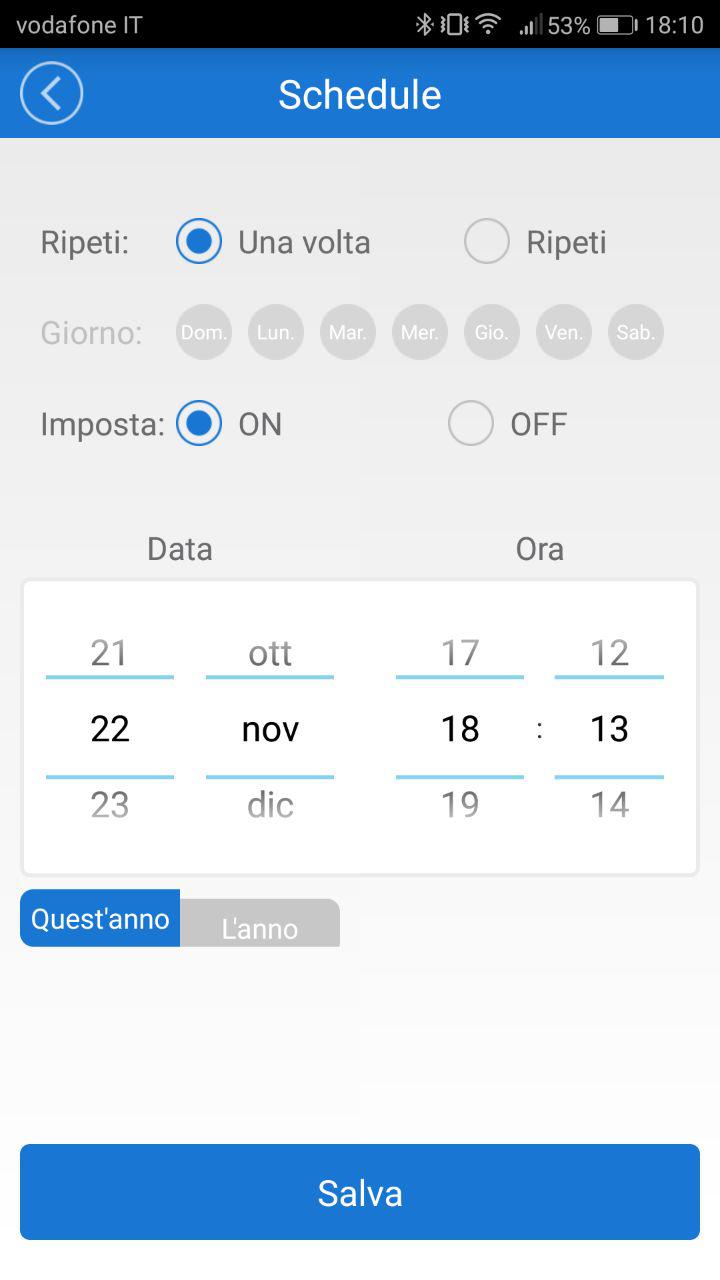The image size is (720, 1280).
Task: Pick minute 14 in the time picker
Action: click(609, 804)
